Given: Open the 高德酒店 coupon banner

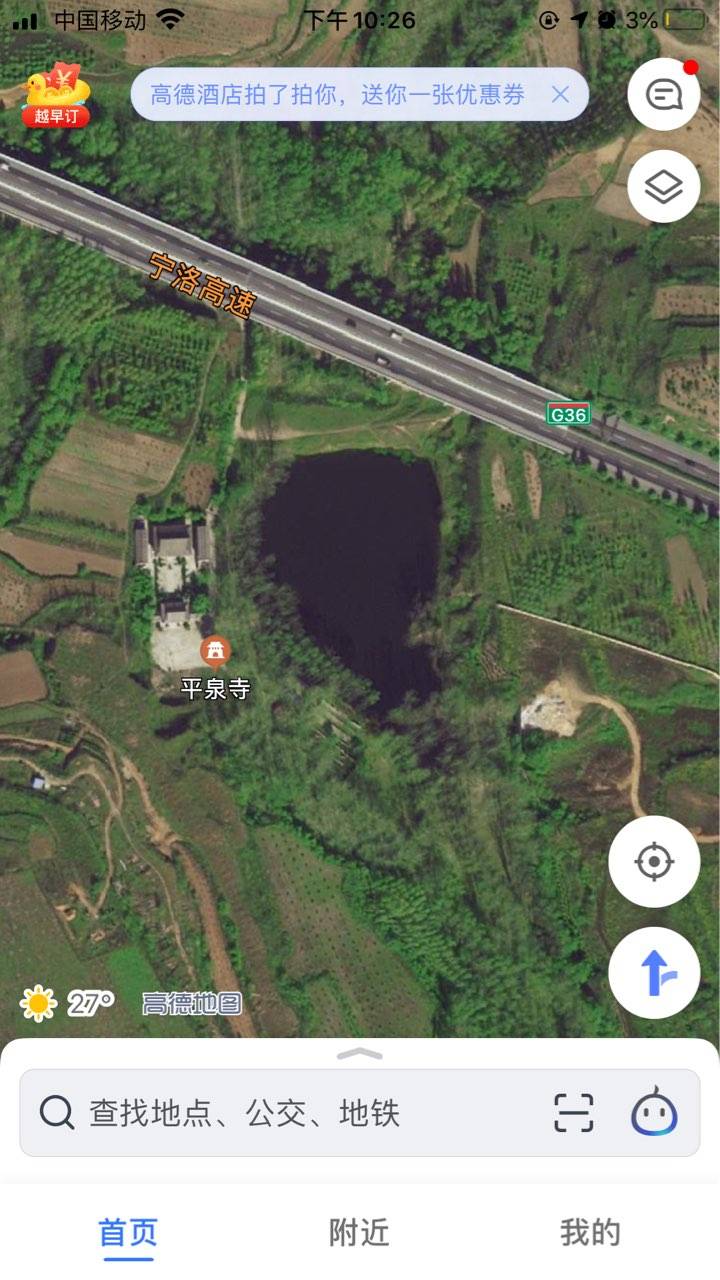Looking at the screenshot, I should pyautogui.click(x=338, y=95).
